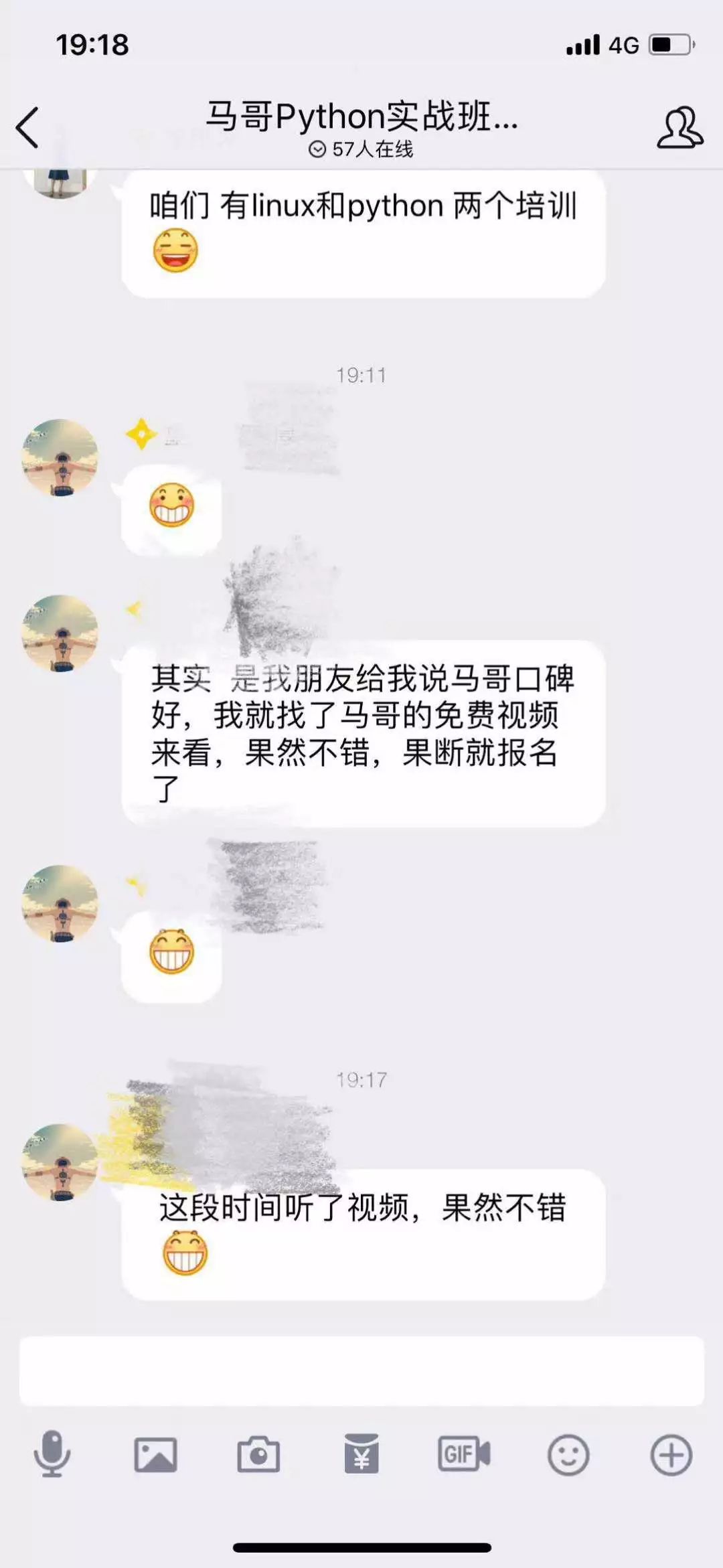This screenshot has height=1568, width=723.
Task: Send a red packet
Action: pos(361,1454)
